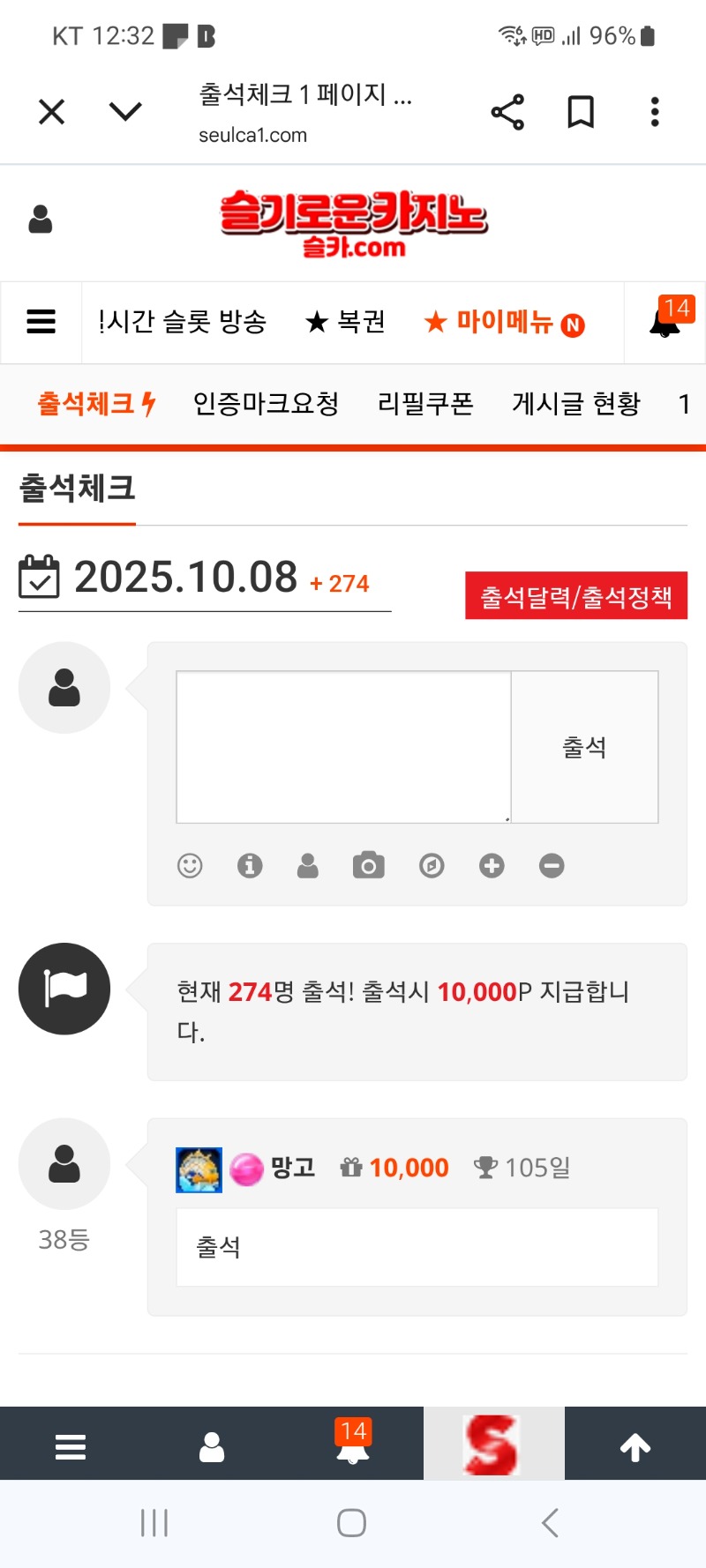Bookmark the current page
Viewport: 706px width, 1568px height.
point(580,112)
